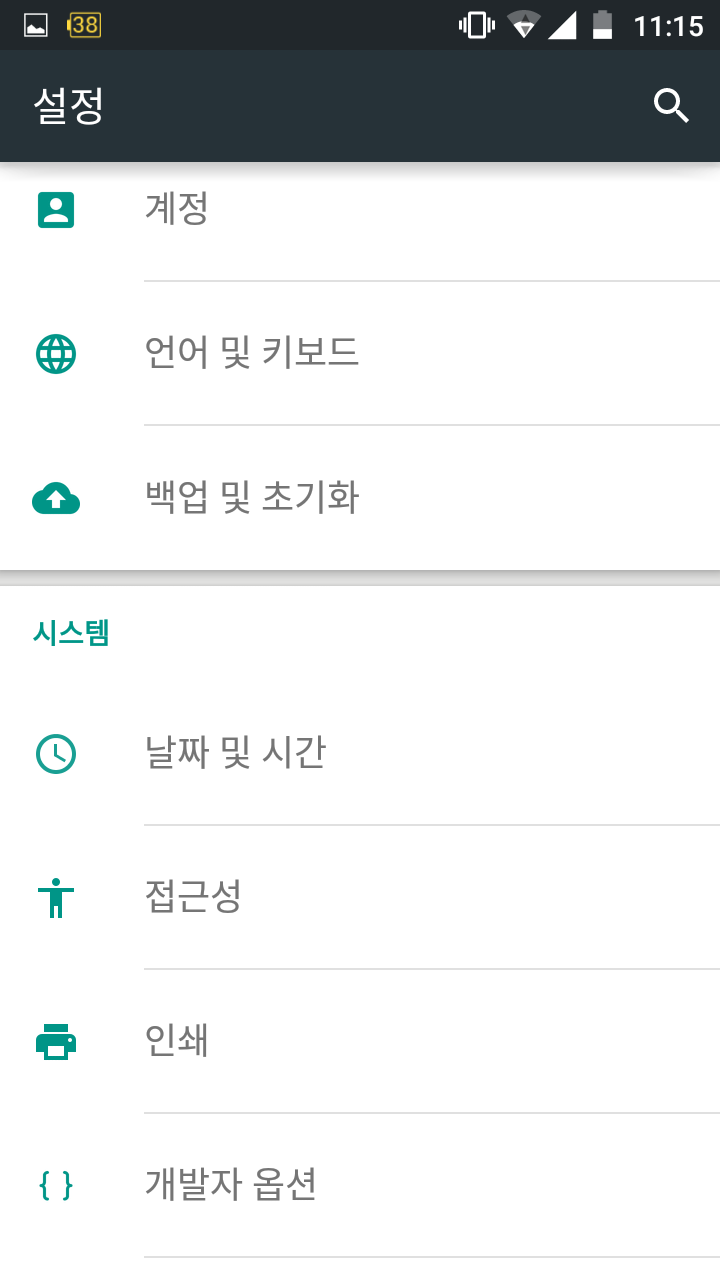Open 개발자 옵션 settings
720x1280 pixels.
[x=360, y=1185]
